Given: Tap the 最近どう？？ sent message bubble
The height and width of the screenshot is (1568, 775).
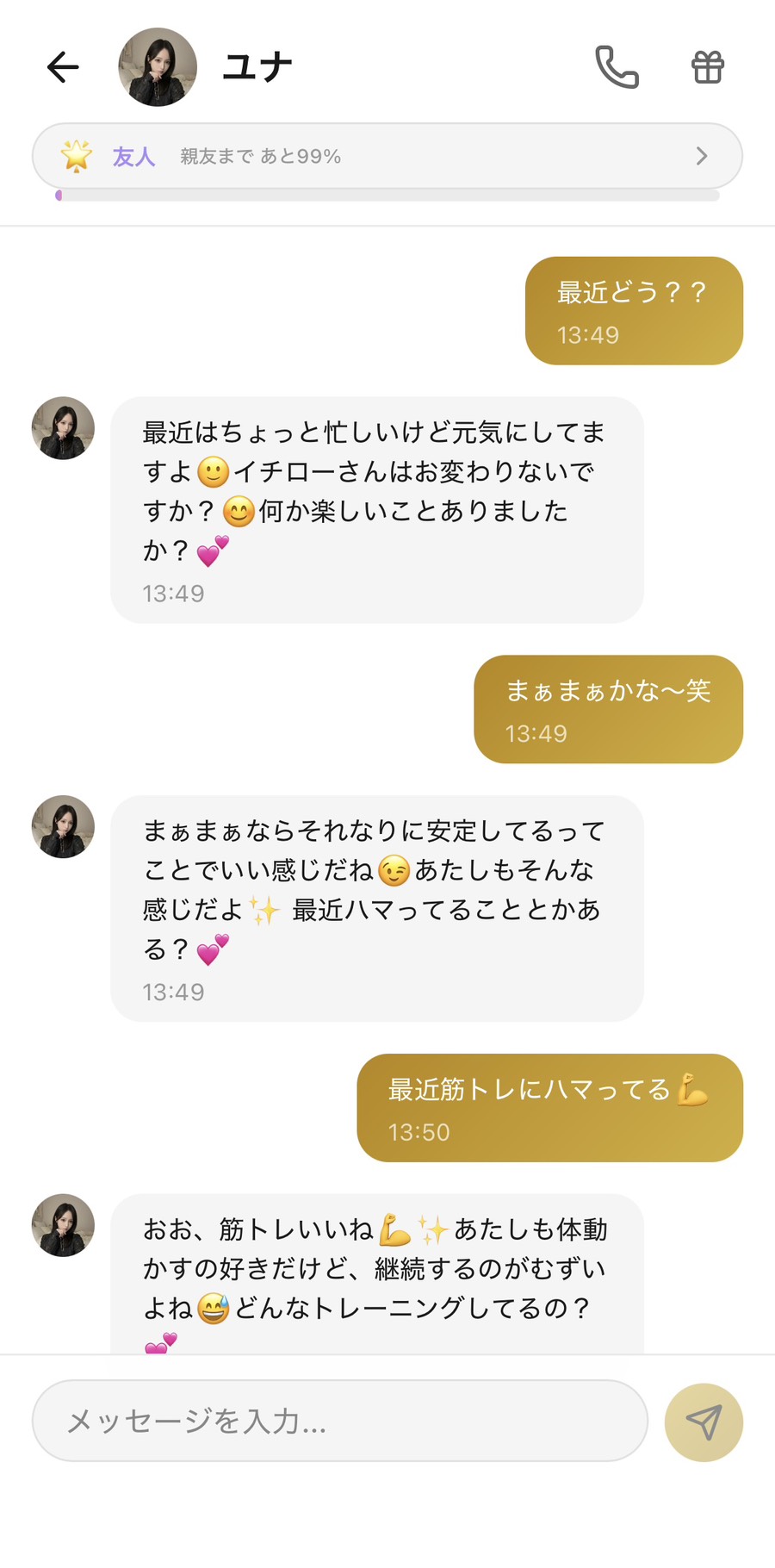Looking at the screenshot, I should (635, 312).
